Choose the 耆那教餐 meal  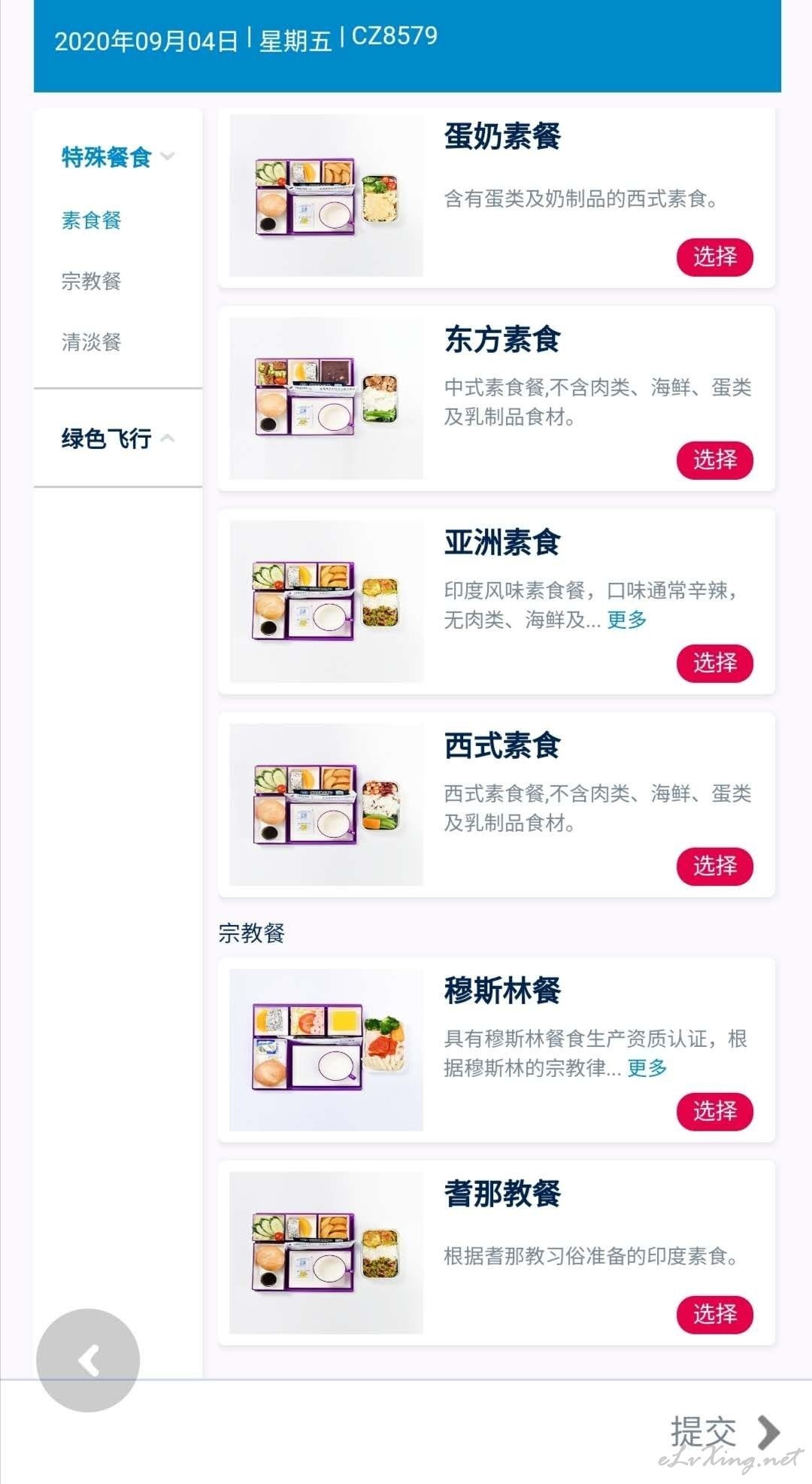point(714,1315)
